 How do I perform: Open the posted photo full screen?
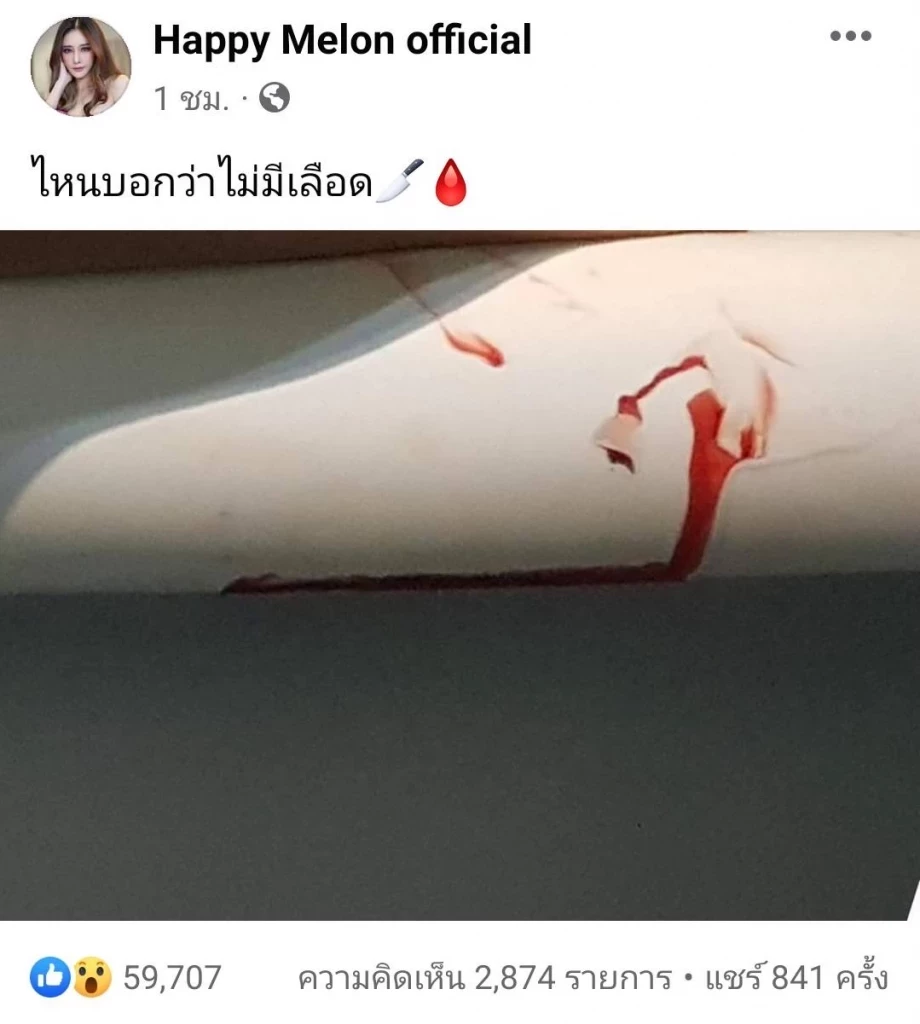pyautogui.click(x=460, y=575)
